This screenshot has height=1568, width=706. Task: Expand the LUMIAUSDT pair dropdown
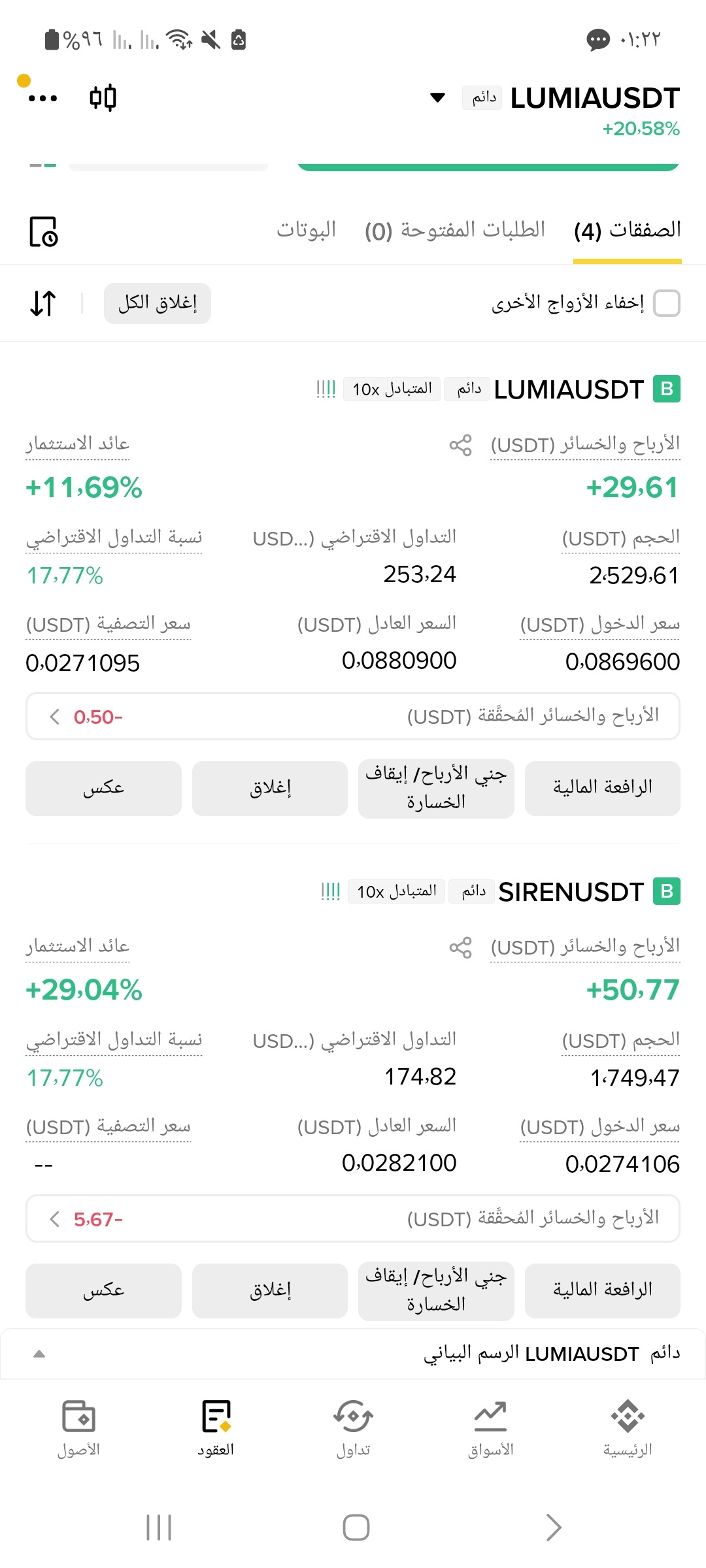tap(437, 98)
